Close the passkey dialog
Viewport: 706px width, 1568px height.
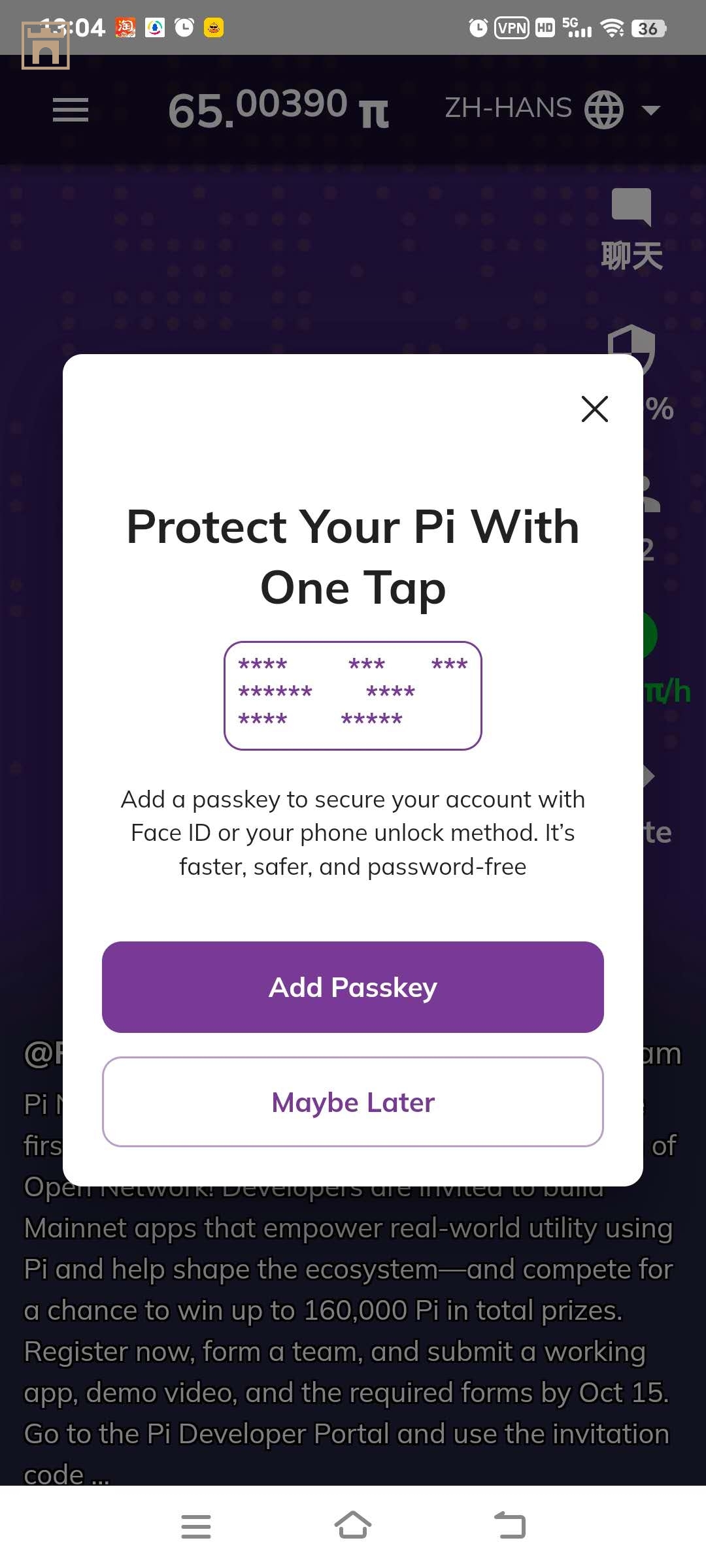(594, 409)
